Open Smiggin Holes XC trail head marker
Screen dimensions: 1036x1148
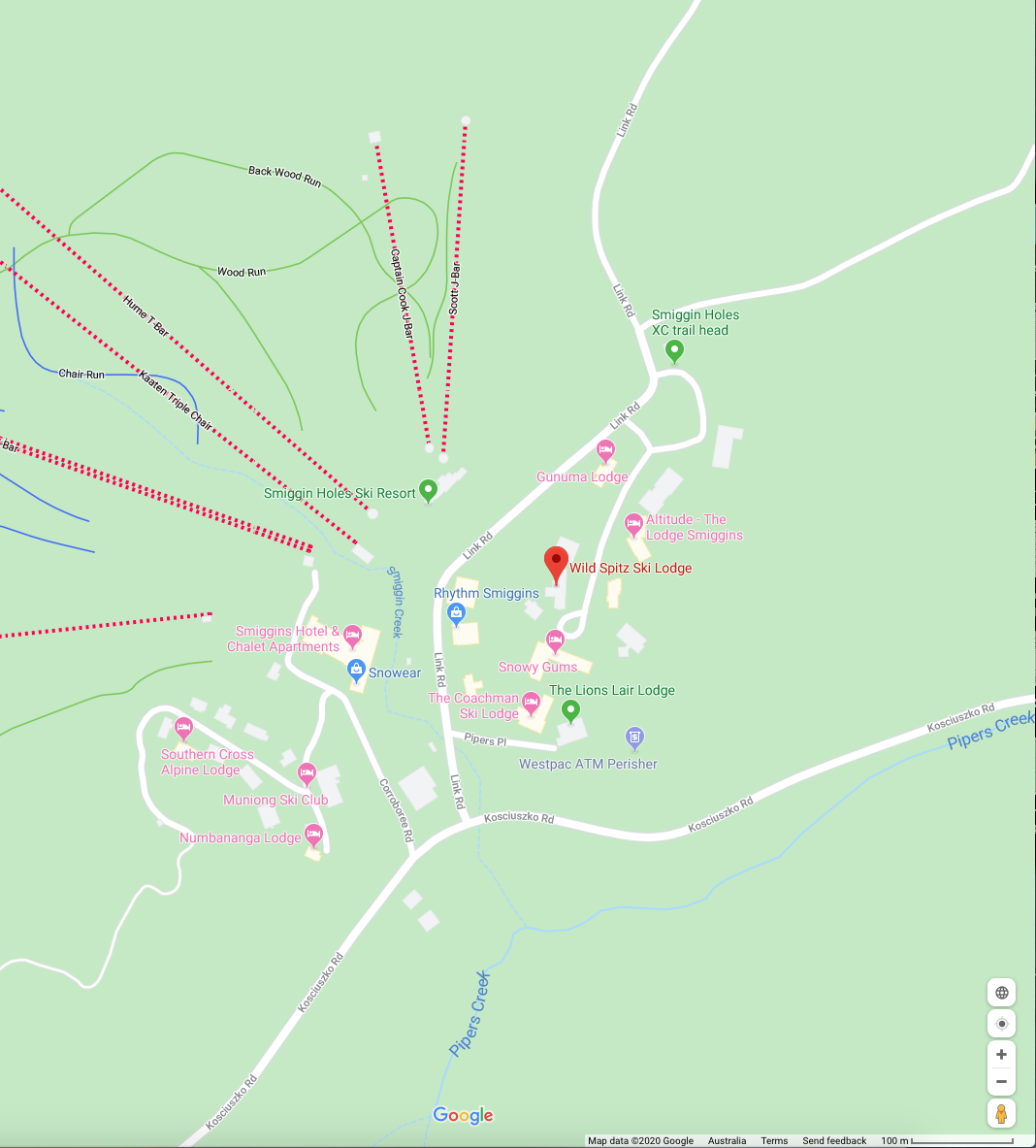click(x=674, y=350)
